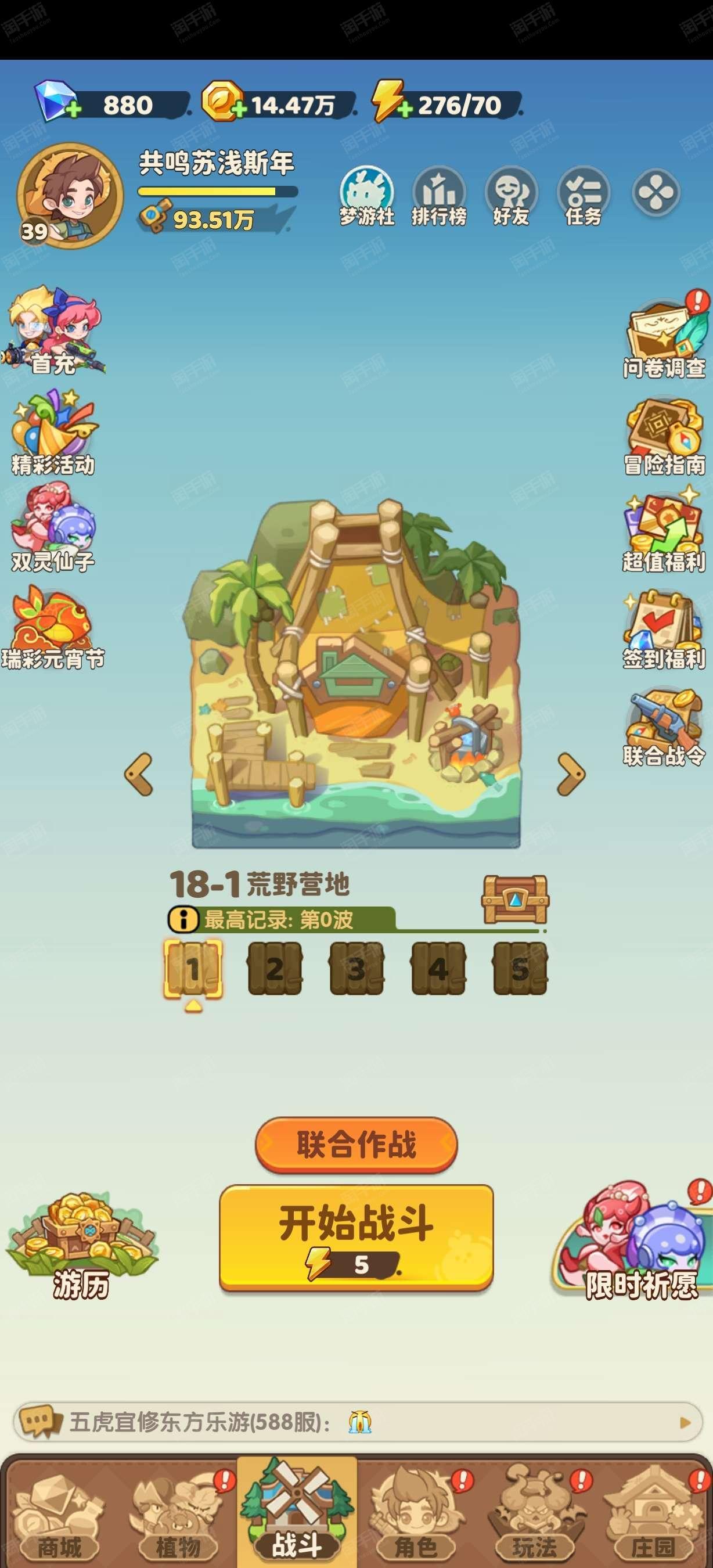
Task: Open 梦游社 from the top icons
Action: 367,197
